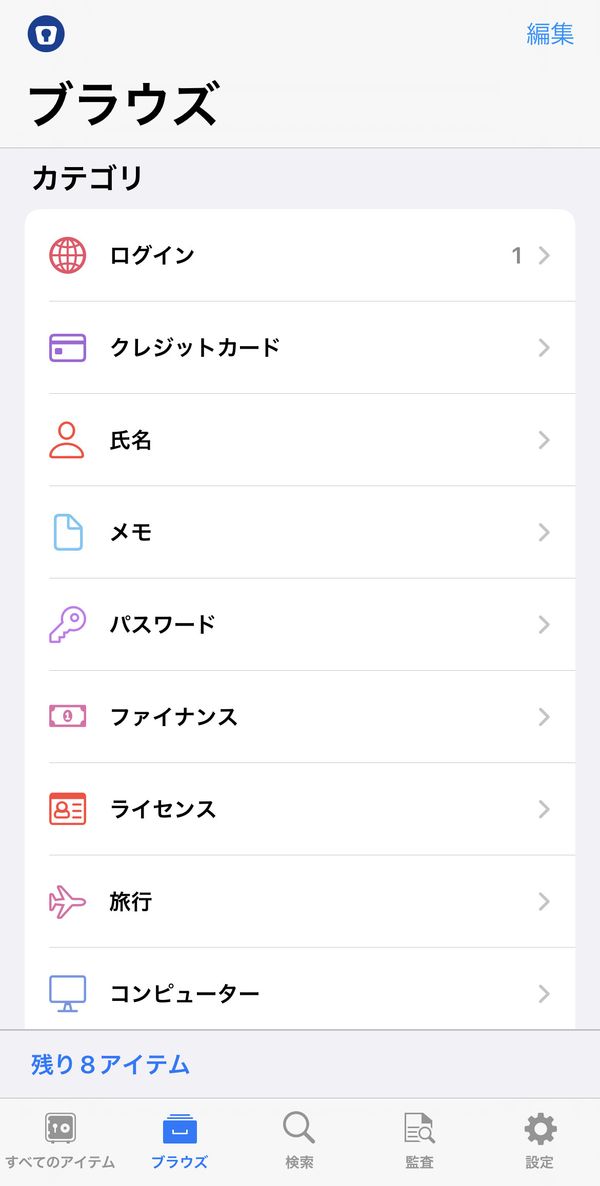Open the クレジットカード category
Image resolution: width=600 pixels, height=1186 pixels.
[x=300, y=348]
